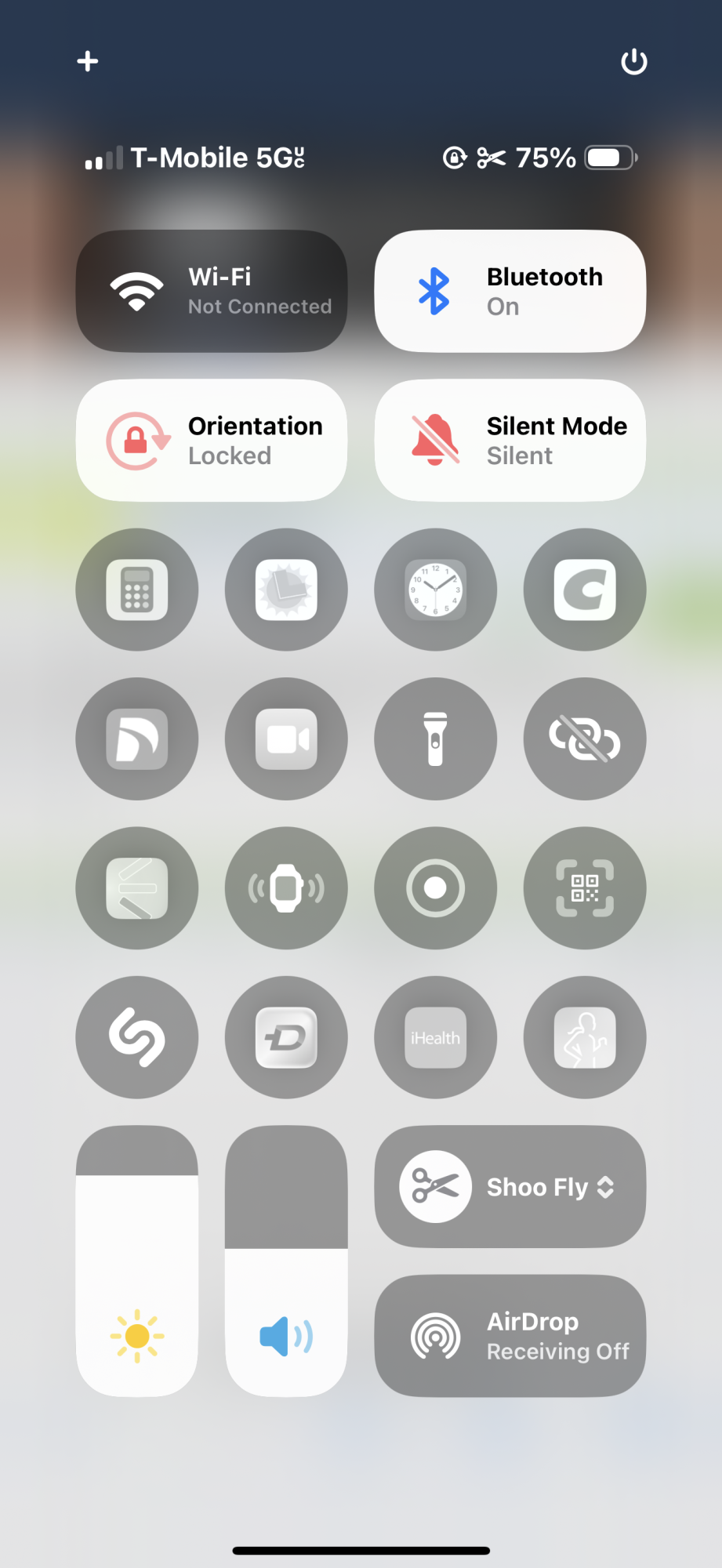This screenshot has width=722, height=1568.
Task: Turn on the flashlight
Action: tap(435, 739)
